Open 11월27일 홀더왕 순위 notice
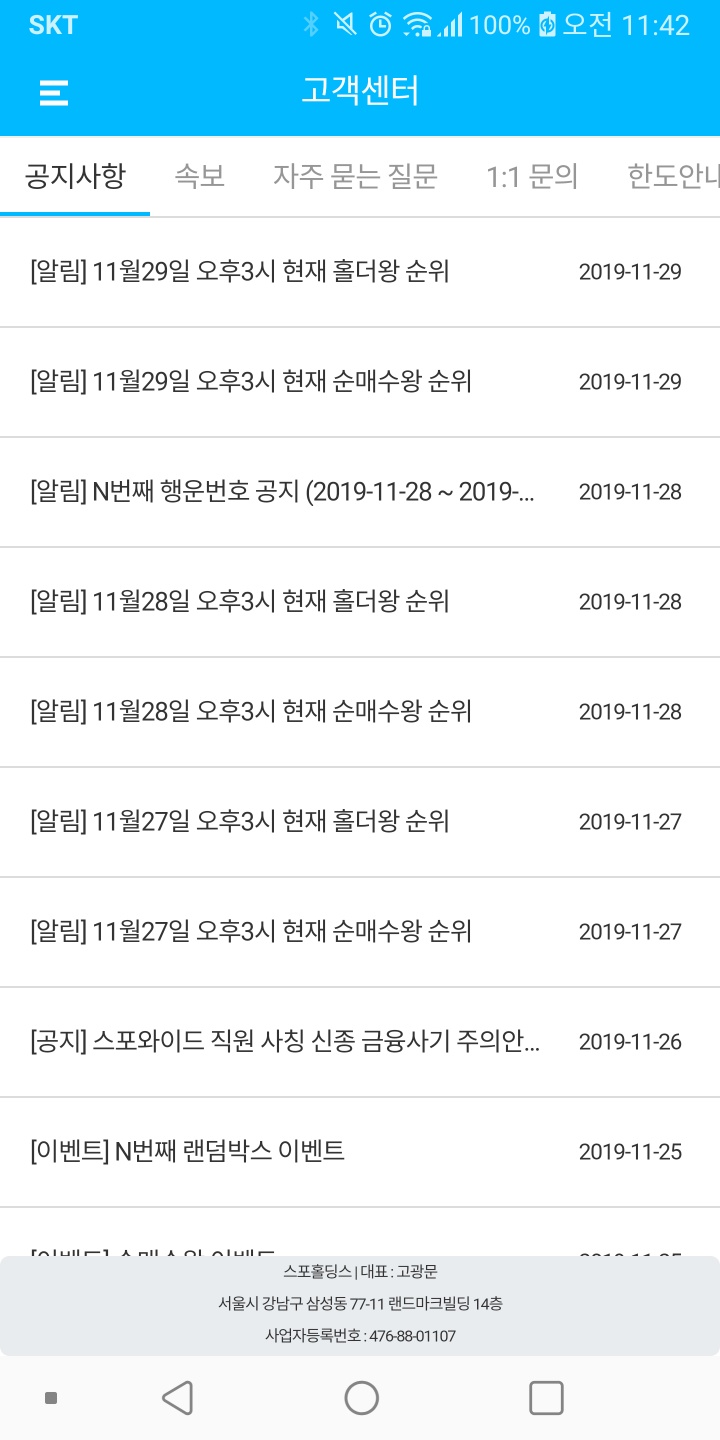This screenshot has width=720, height=1440. click(x=360, y=822)
